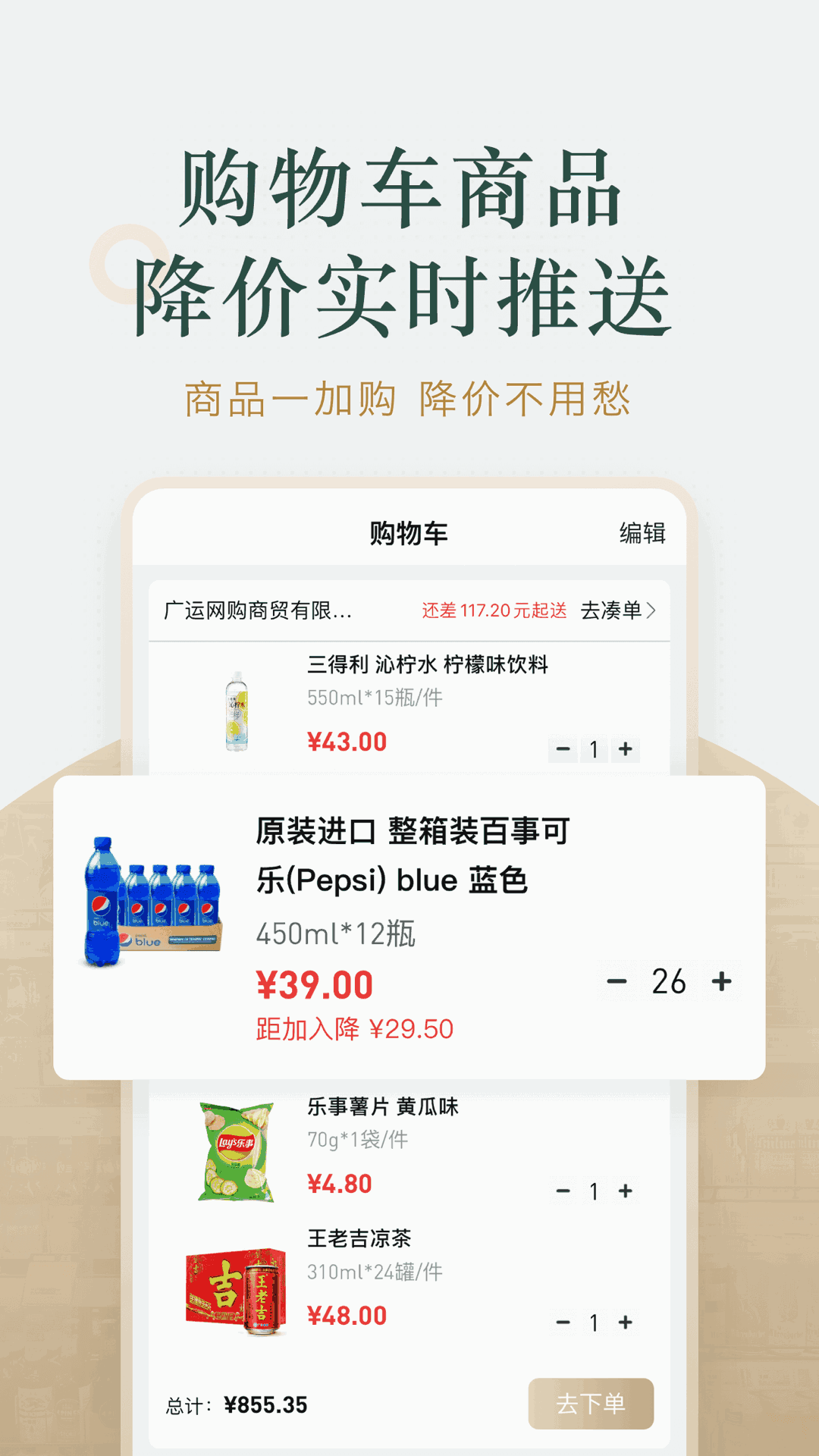Increase quantity of 三得利沁柠水 with plus icon
The width and height of the screenshot is (819, 1456).
624,748
